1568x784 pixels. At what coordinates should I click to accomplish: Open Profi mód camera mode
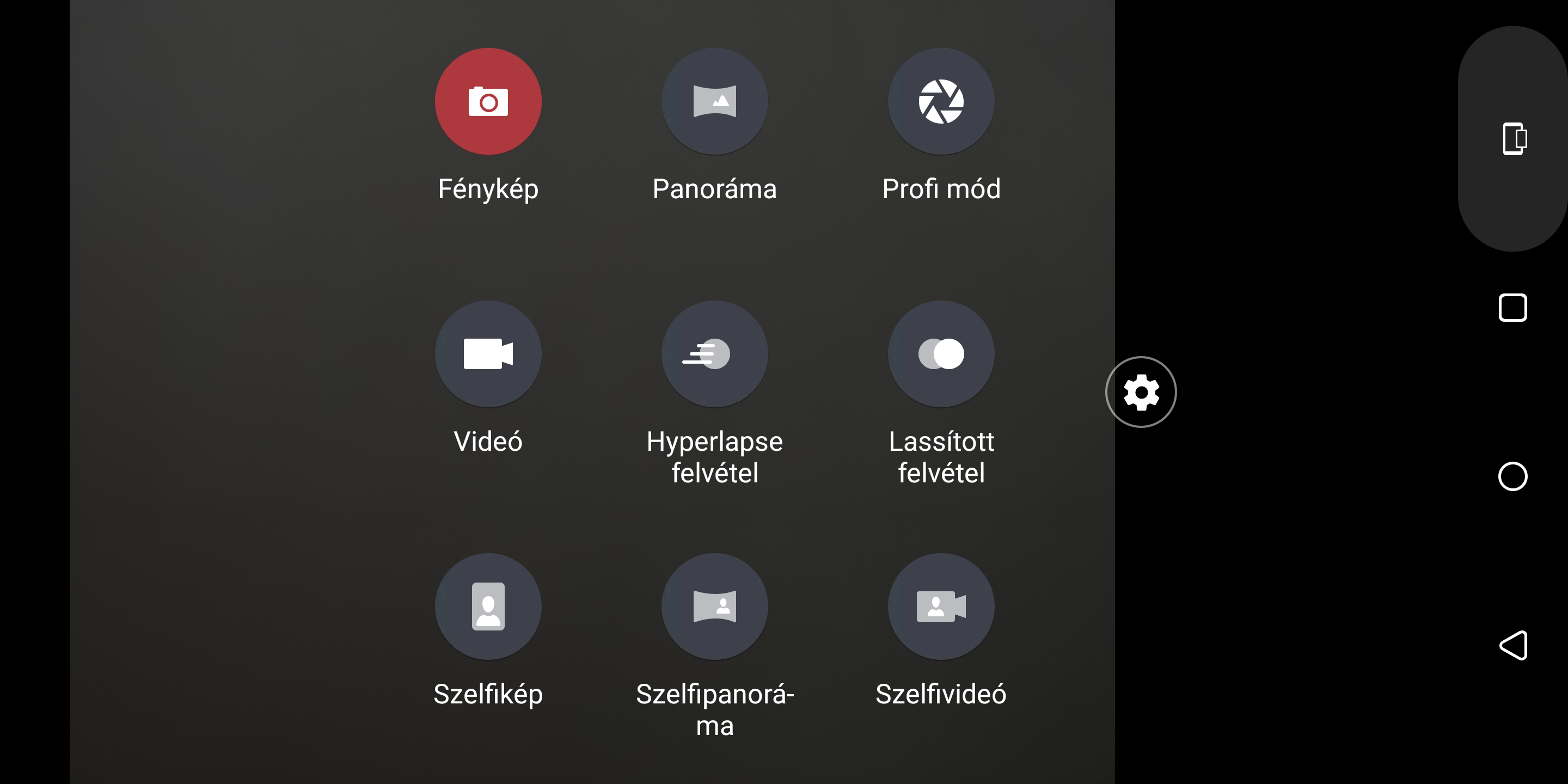coord(940,101)
